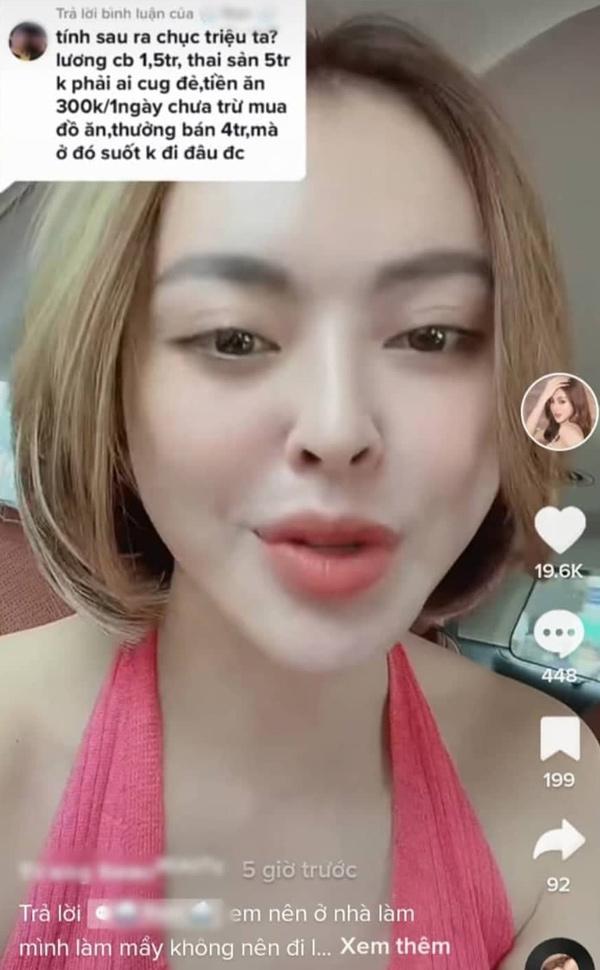Bookmark this video
600x970 pixels.
coord(559,740)
